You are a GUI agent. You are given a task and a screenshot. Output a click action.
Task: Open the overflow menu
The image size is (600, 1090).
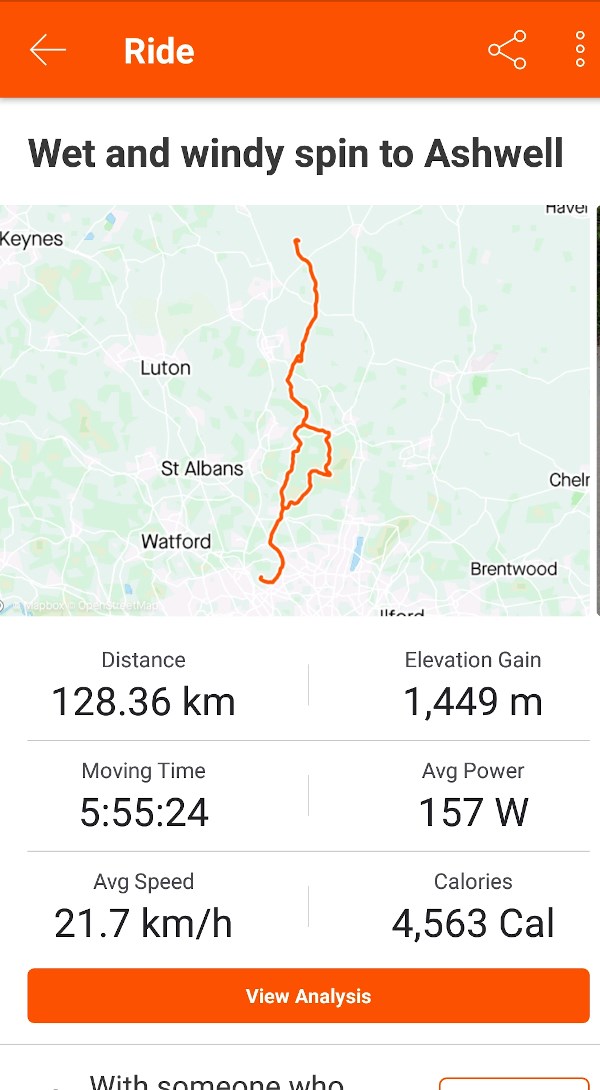tap(580, 50)
